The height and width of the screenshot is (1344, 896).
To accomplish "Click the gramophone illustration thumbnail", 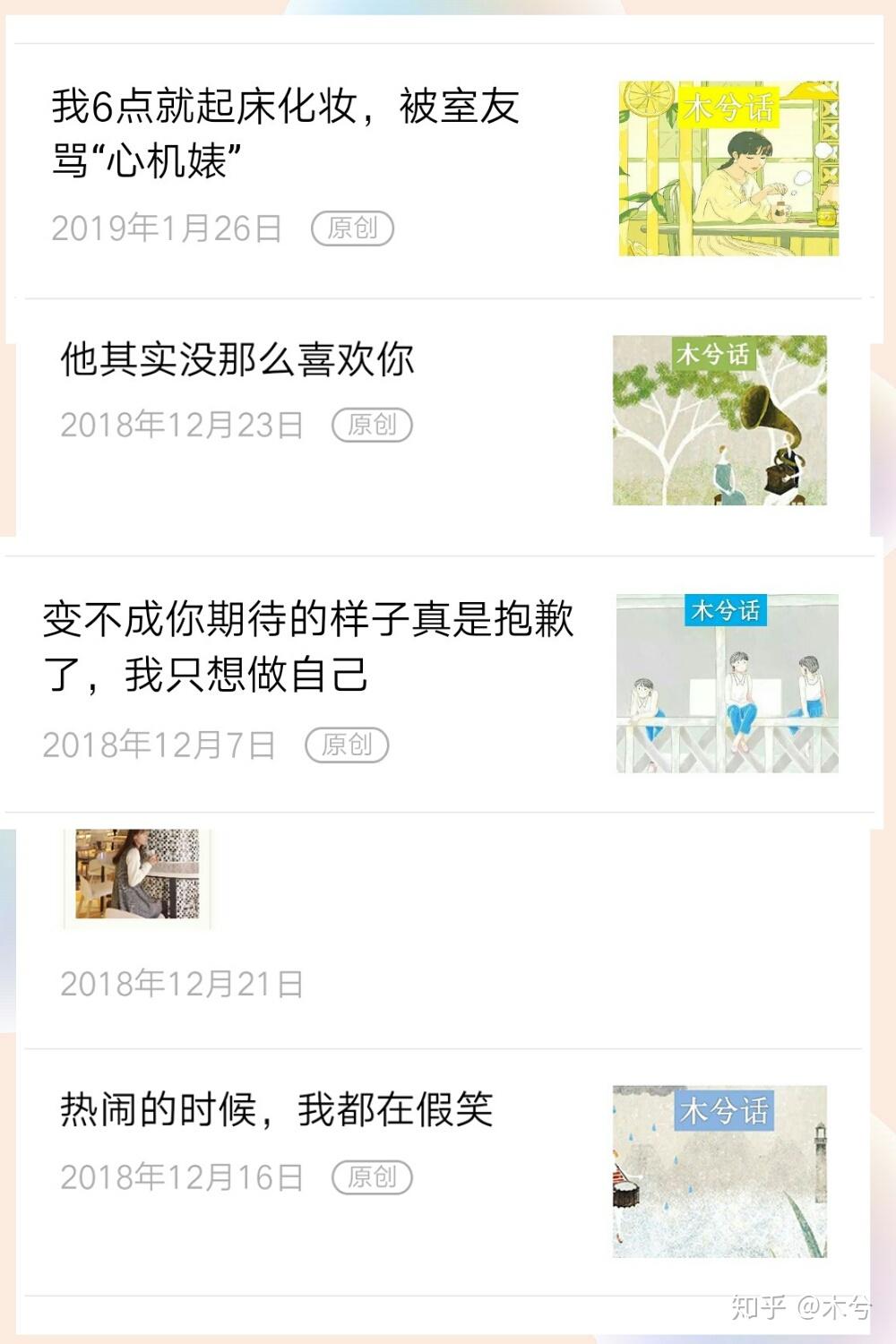I will [726, 417].
